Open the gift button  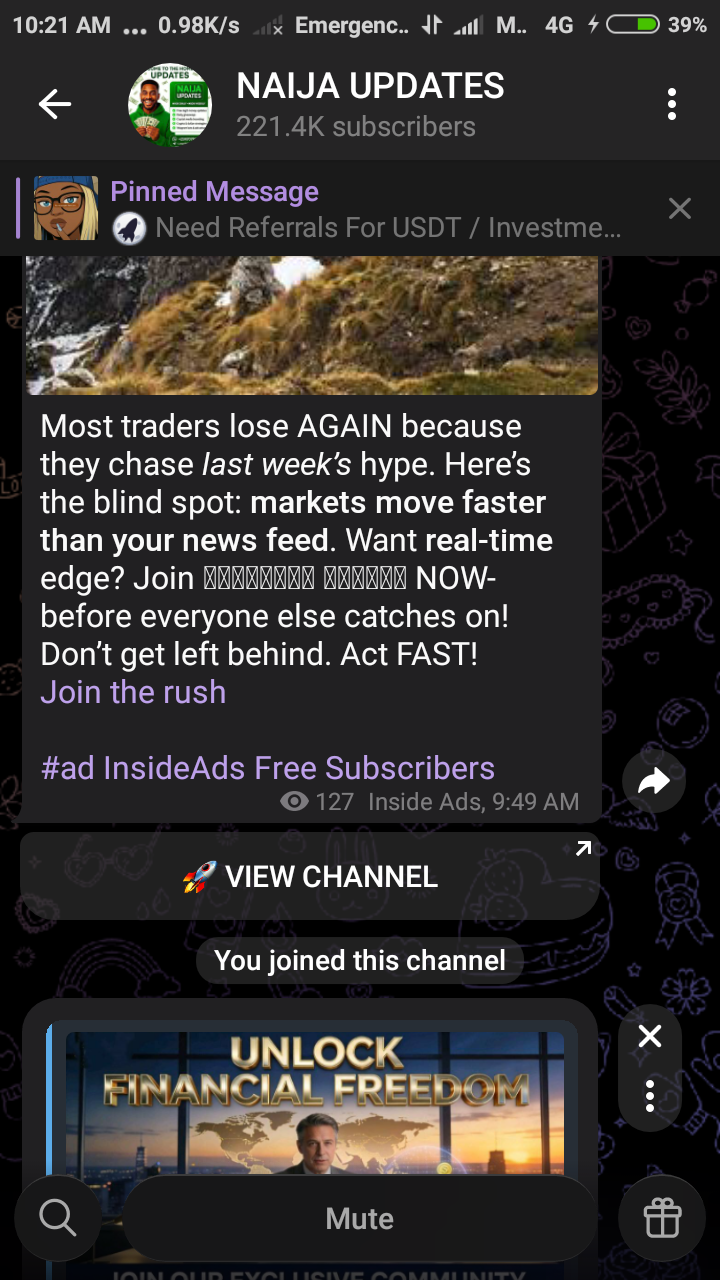662,1218
